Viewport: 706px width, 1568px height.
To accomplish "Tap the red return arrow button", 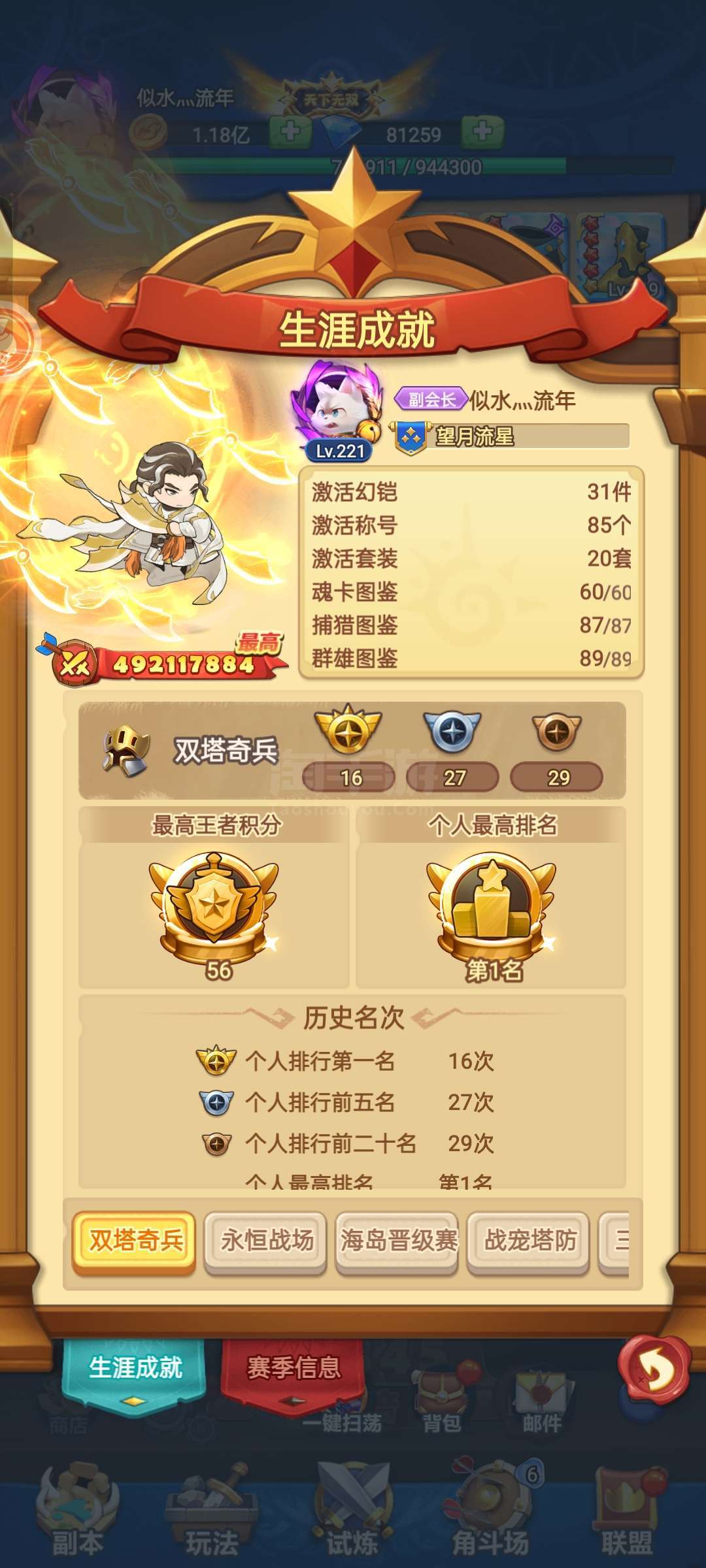I will click(654, 1369).
